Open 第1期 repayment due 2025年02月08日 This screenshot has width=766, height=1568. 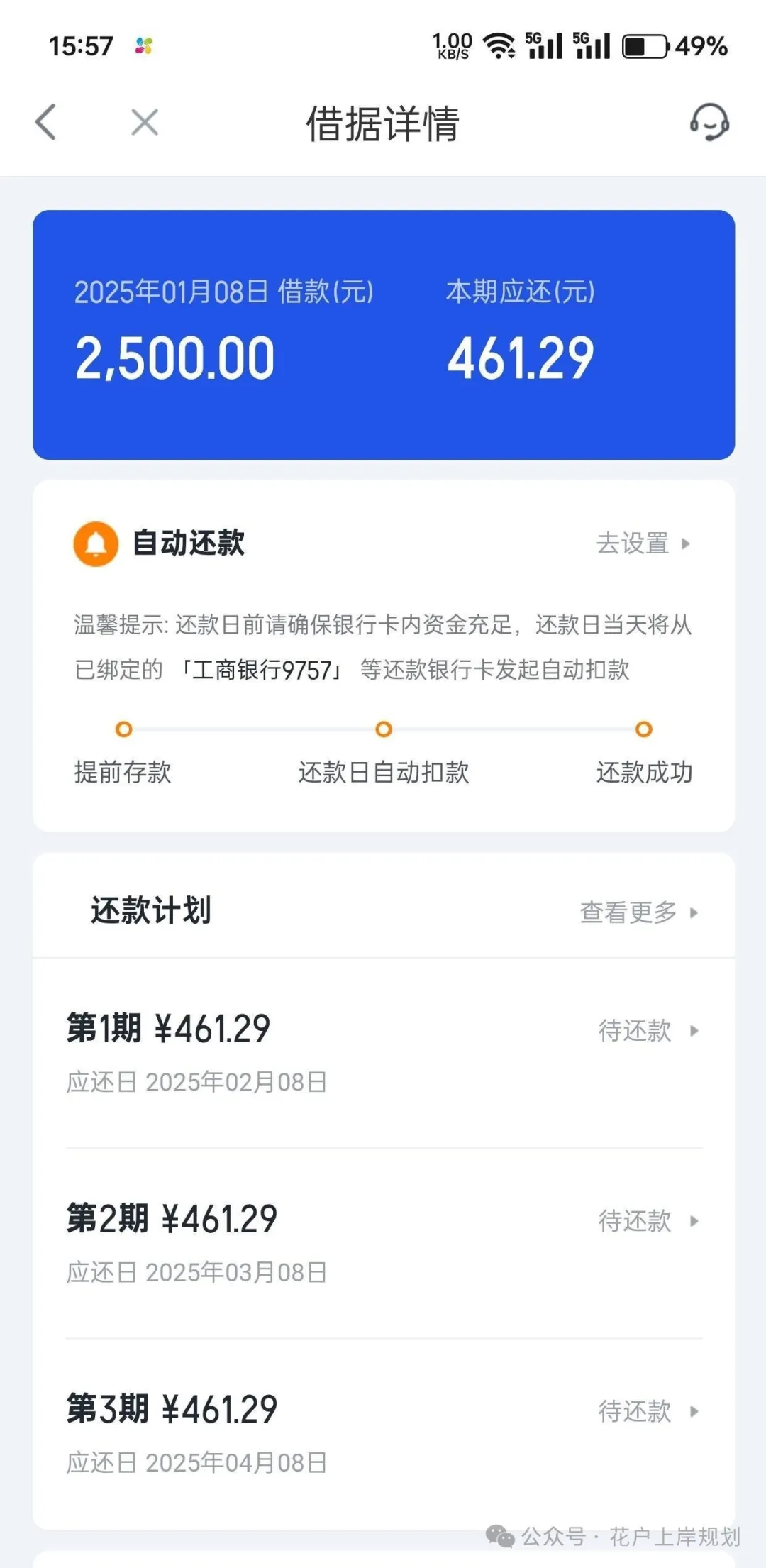(x=384, y=1053)
